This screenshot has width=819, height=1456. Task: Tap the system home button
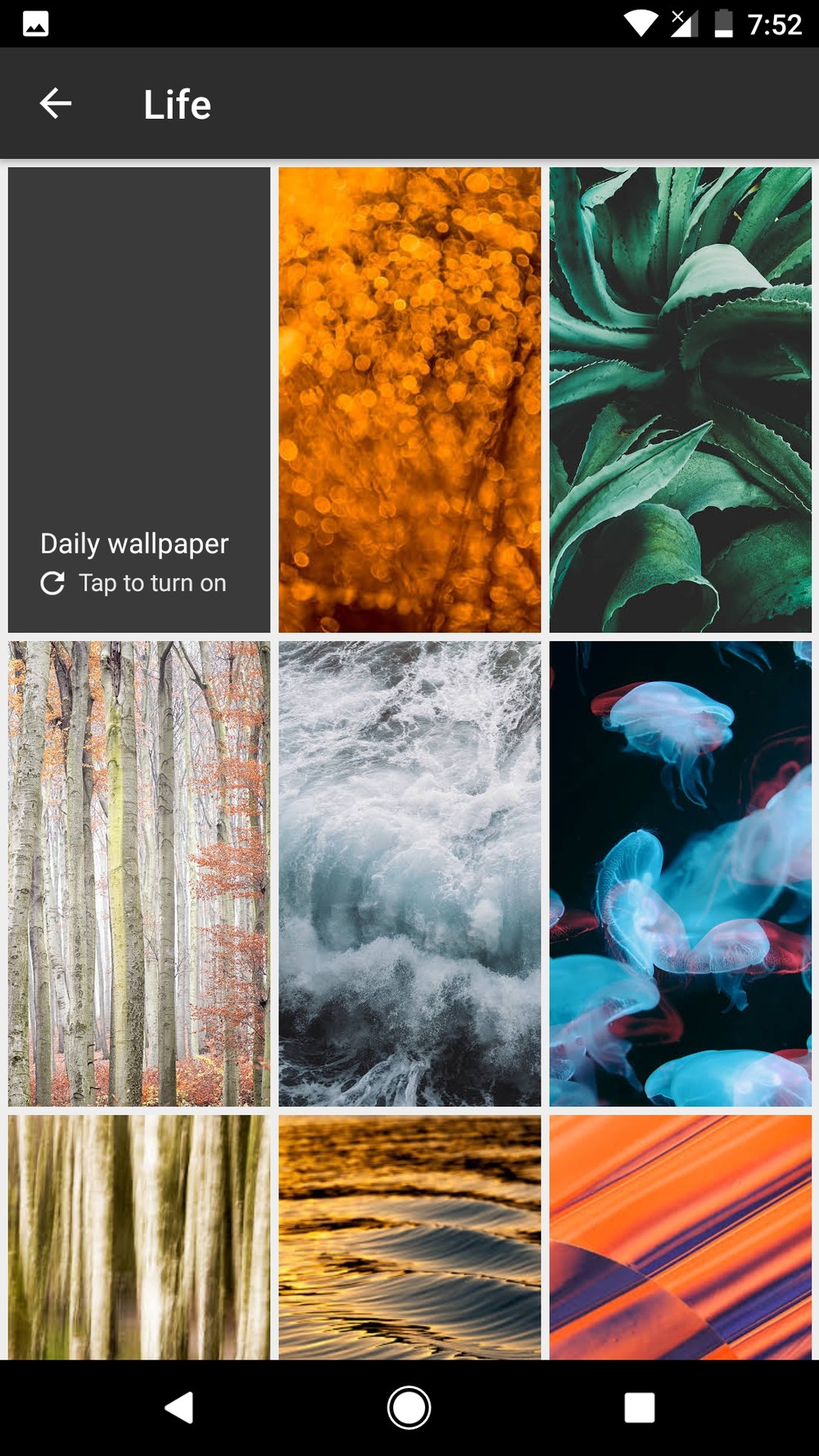click(x=409, y=1408)
